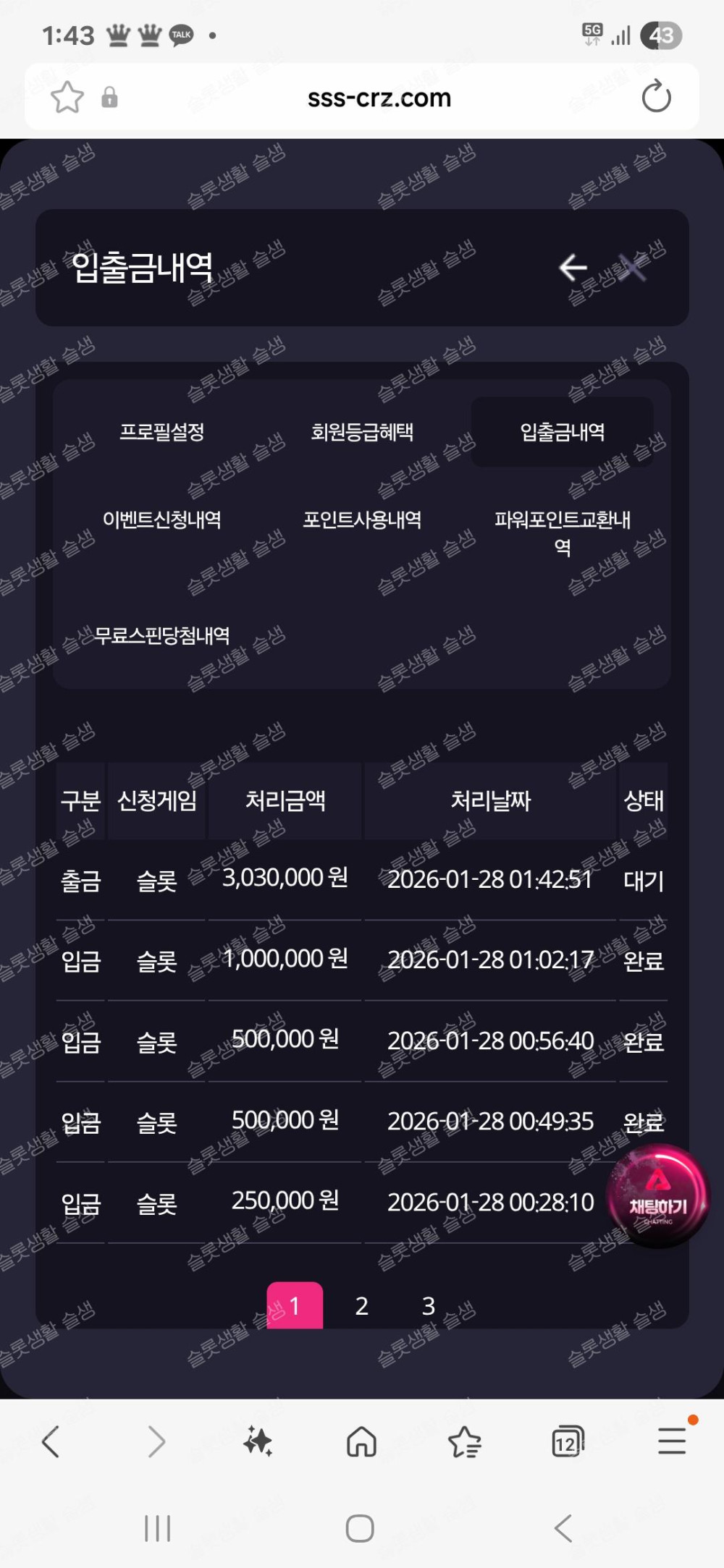Screen dimensions: 724x1568
Task: Open the browser hamburger menu
Action: [672, 1441]
